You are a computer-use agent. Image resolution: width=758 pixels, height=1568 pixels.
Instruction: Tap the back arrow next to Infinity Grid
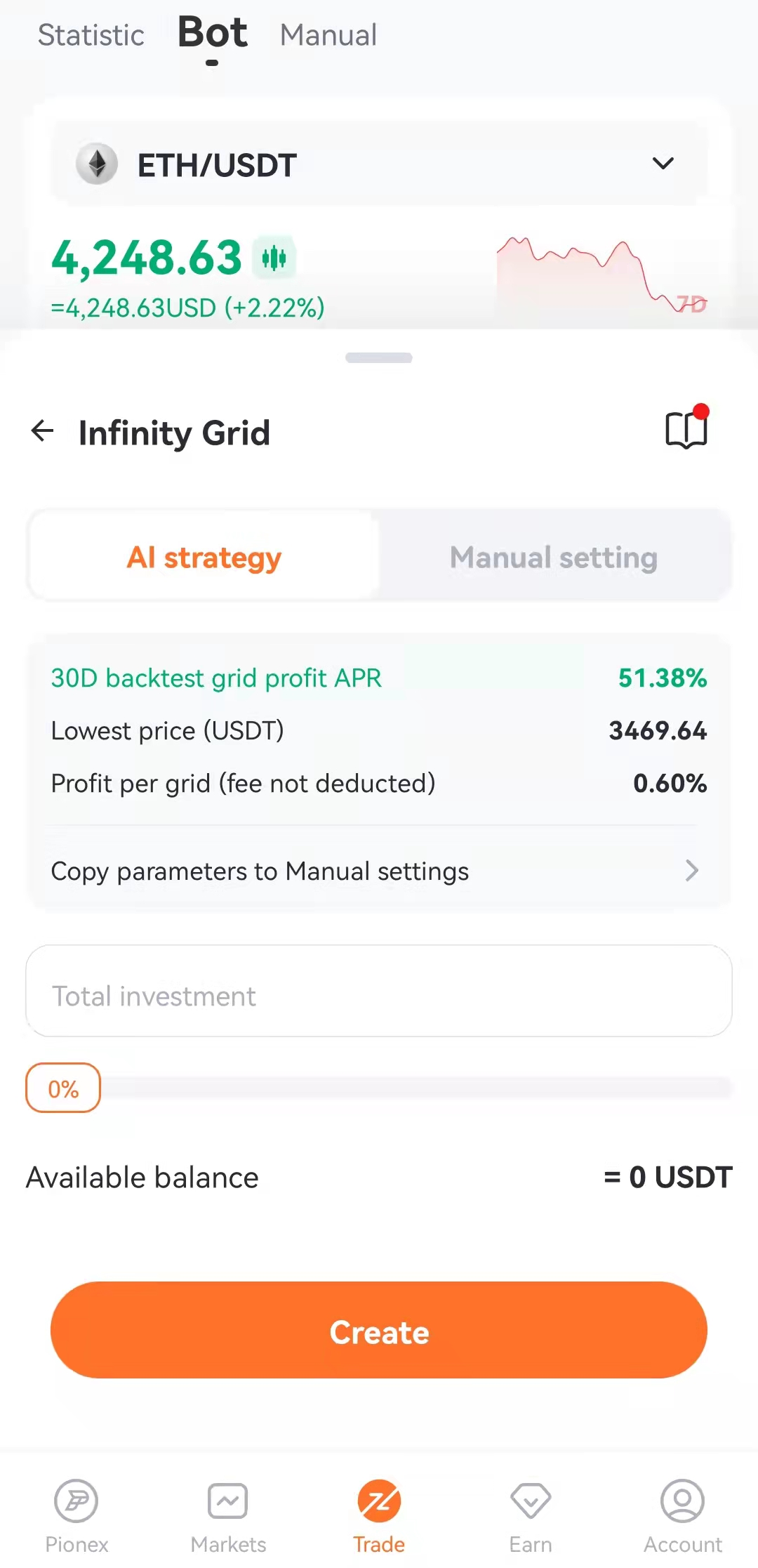click(x=42, y=431)
